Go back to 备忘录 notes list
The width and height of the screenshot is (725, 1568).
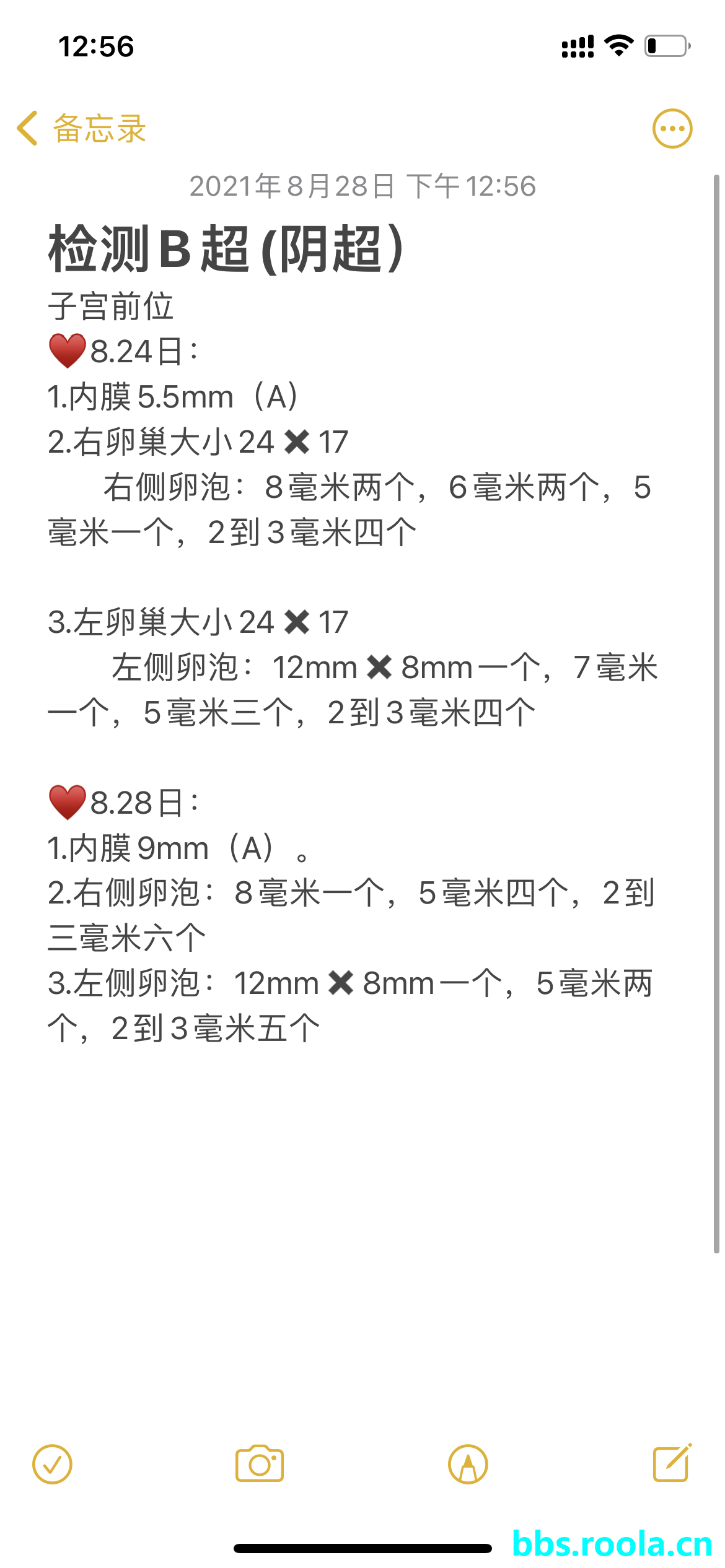point(81,129)
